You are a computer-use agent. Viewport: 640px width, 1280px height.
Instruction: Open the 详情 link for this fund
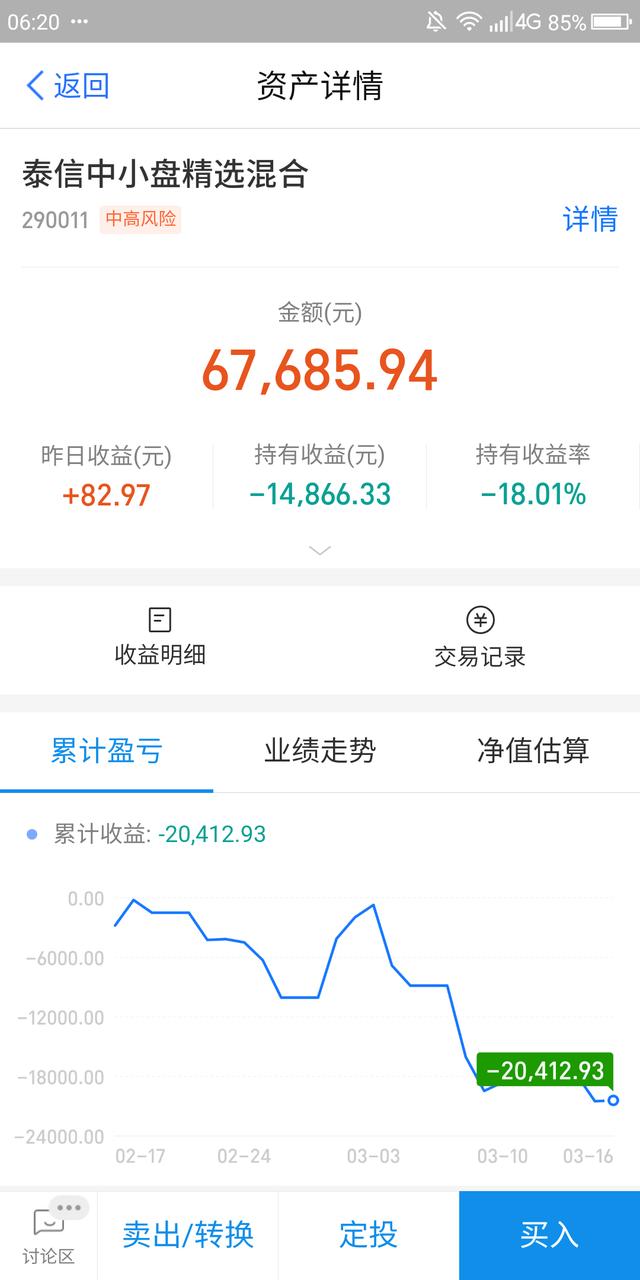tap(590, 218)
